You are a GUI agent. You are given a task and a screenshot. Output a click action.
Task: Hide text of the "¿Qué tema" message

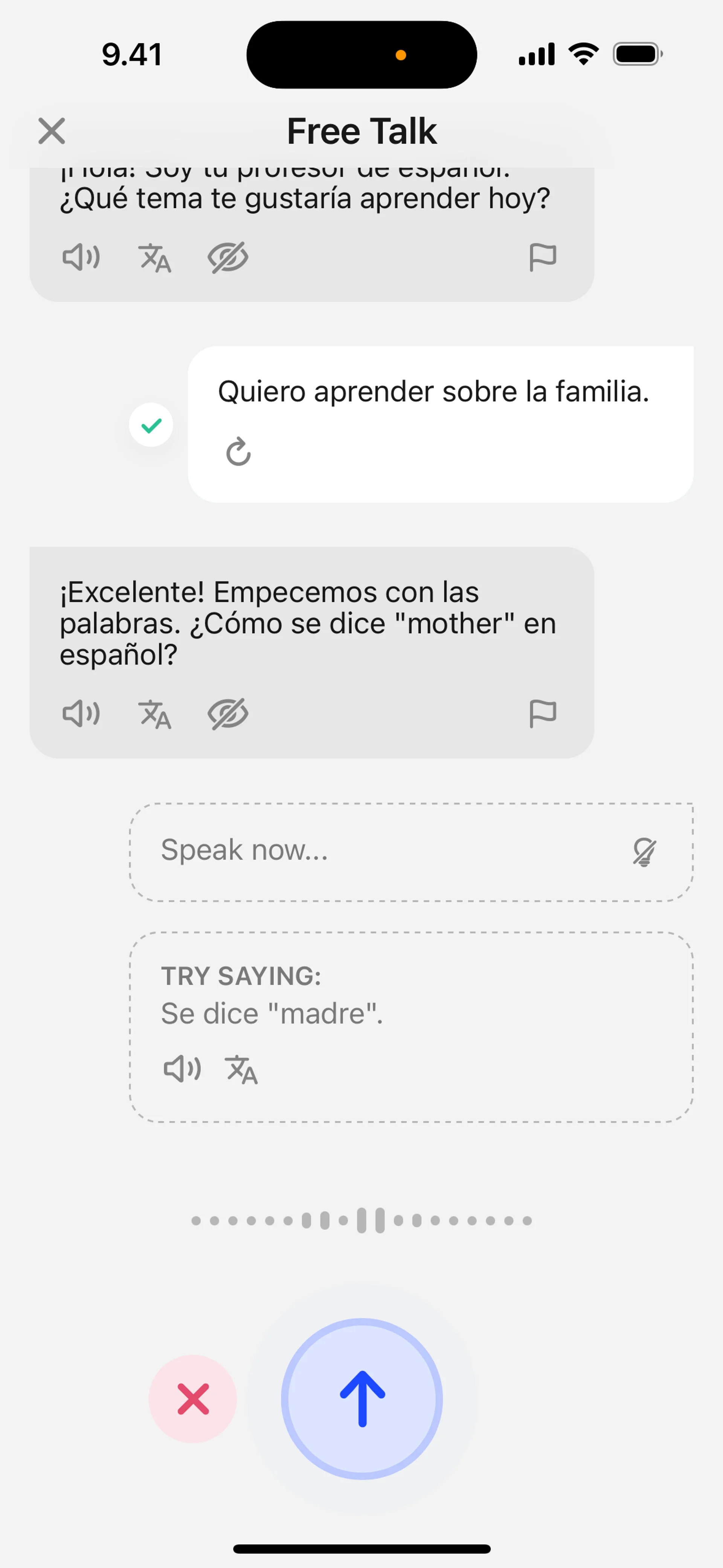click(x=227, y=257)
